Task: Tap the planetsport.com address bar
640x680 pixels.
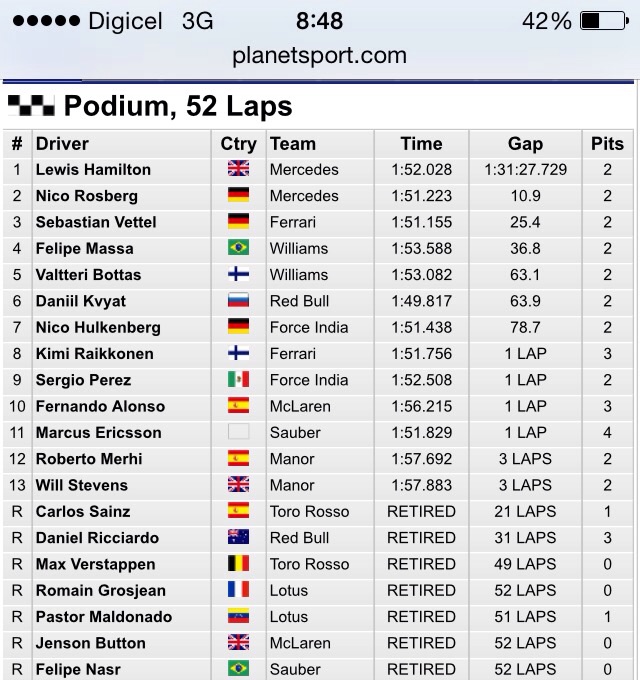Action: (320, 56)
